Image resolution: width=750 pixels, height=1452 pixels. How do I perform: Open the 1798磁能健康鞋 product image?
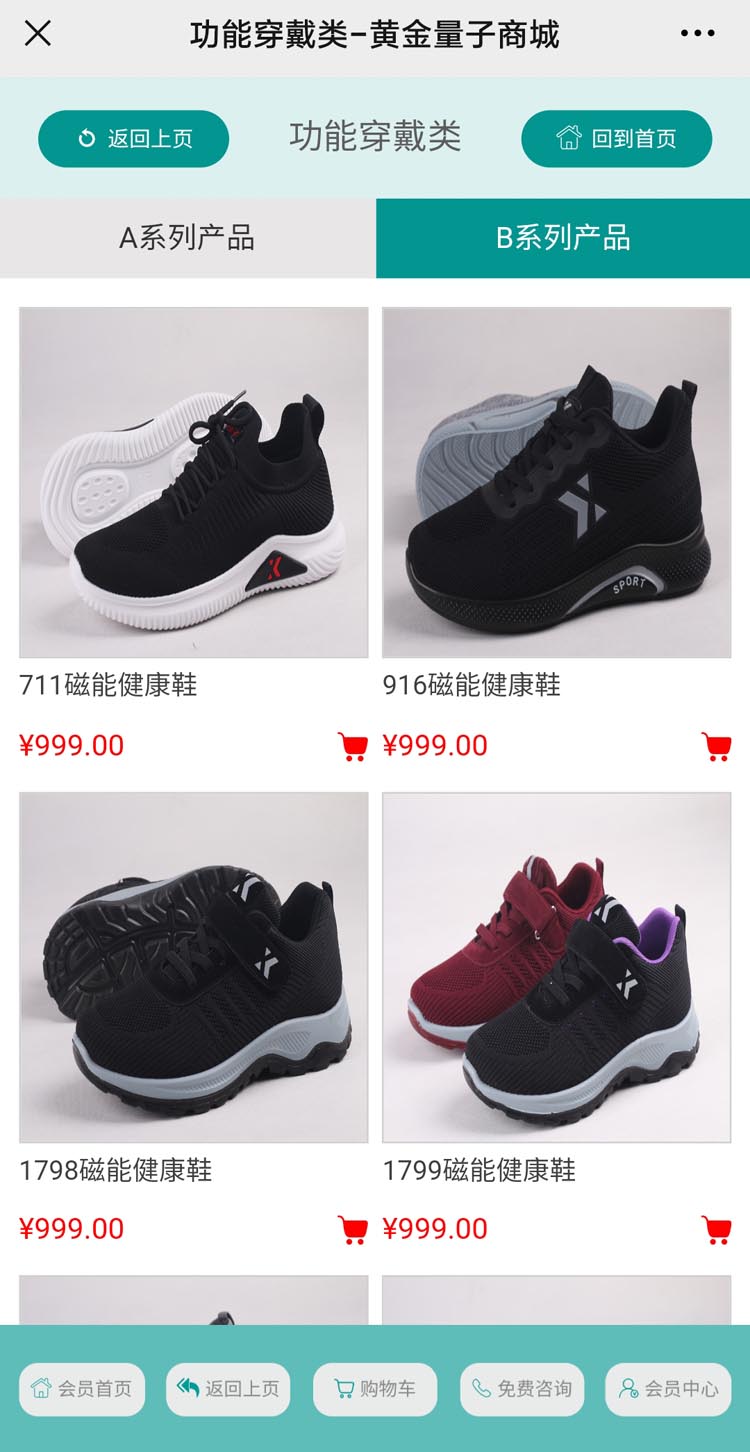[194, 967]
